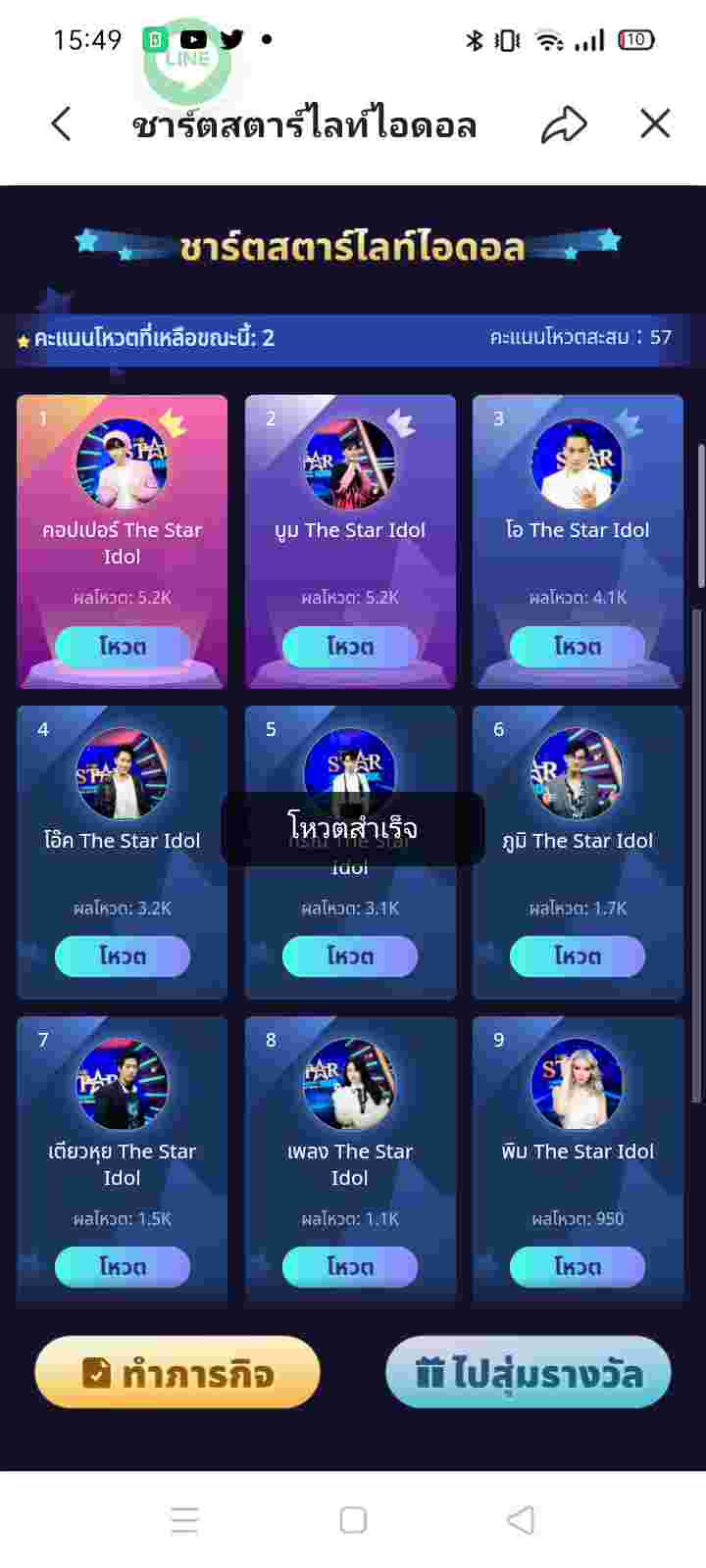706x1568 pixels.
Task: Close the page with the X icon
Action: click(655, 123)
